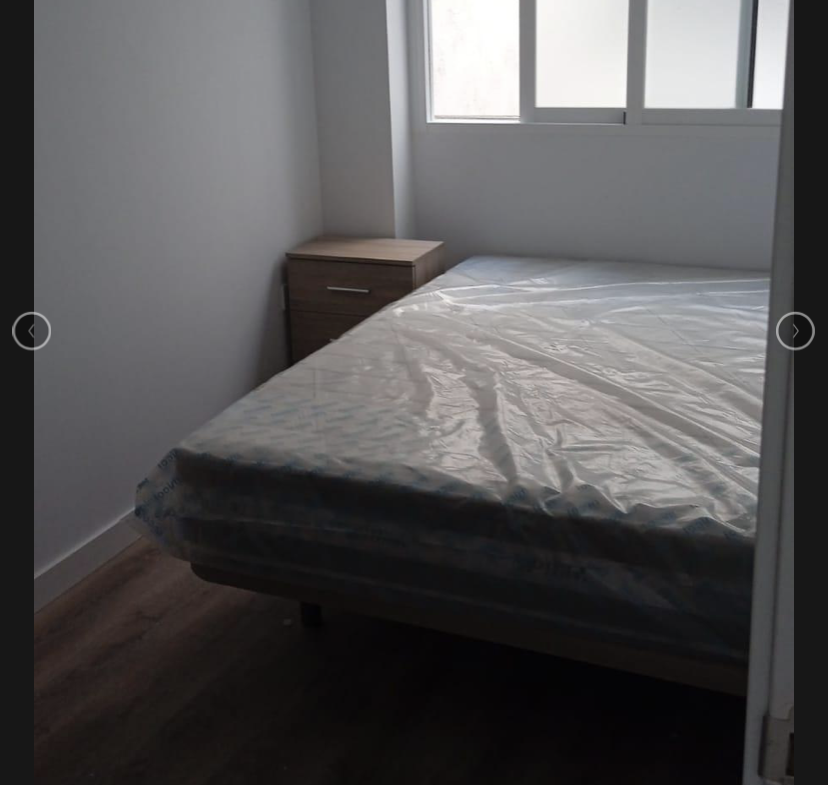Go to the previous photo
This screenshot has height=785, width=828.
(x=31, y=331)
